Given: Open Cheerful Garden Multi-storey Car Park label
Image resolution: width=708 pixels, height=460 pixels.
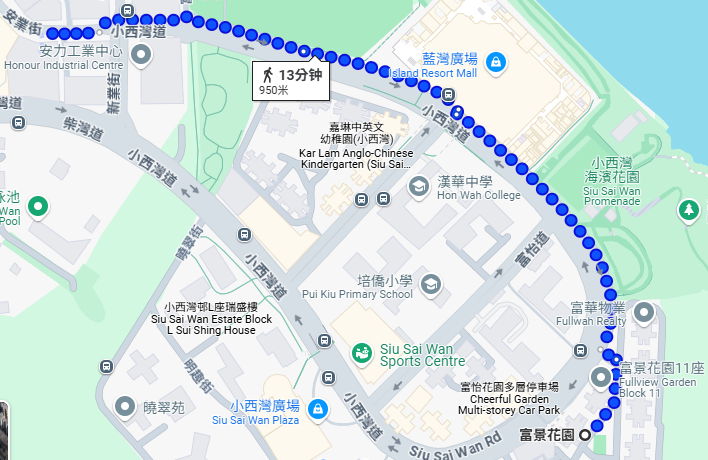Looking at the screenshot, I should click(508, 398).
